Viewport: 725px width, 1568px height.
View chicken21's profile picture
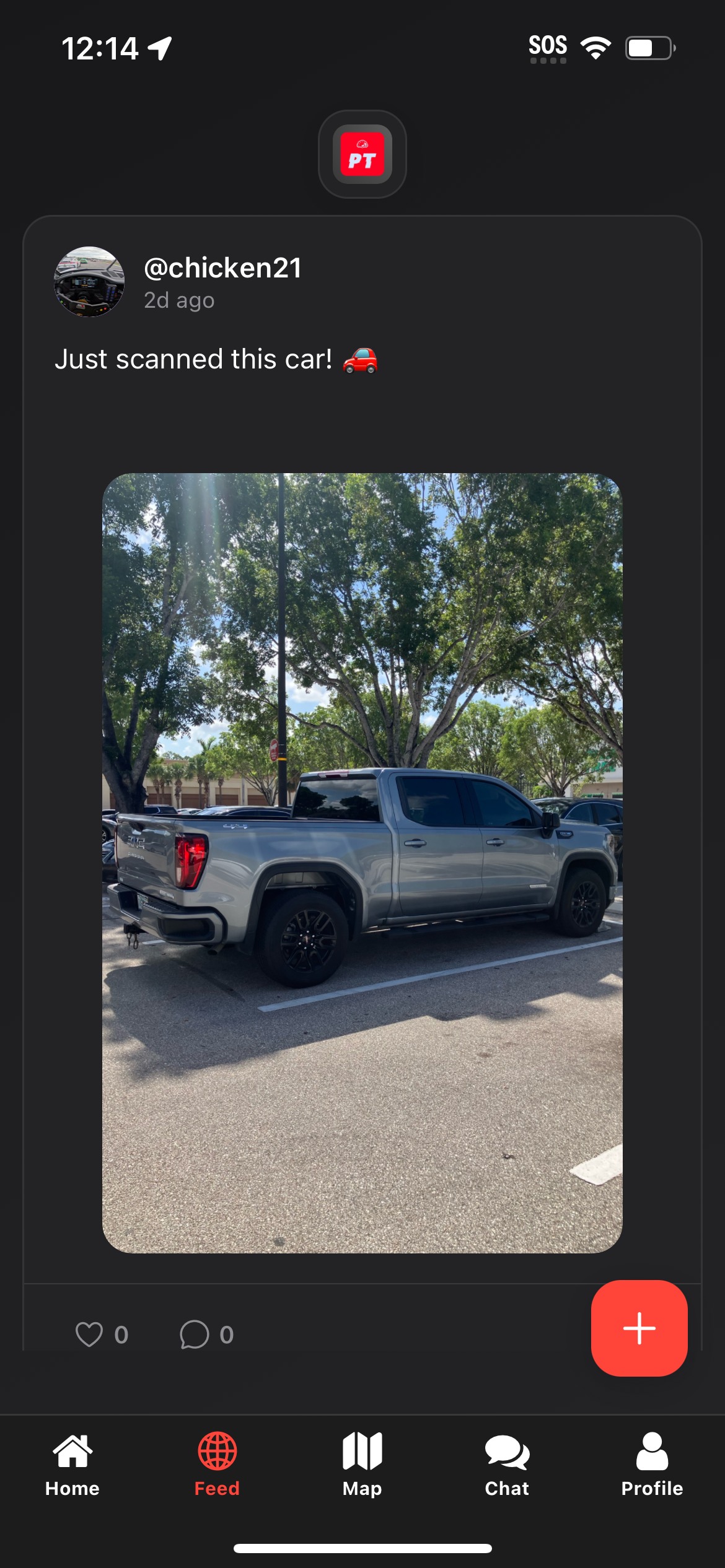pos(89,282)
